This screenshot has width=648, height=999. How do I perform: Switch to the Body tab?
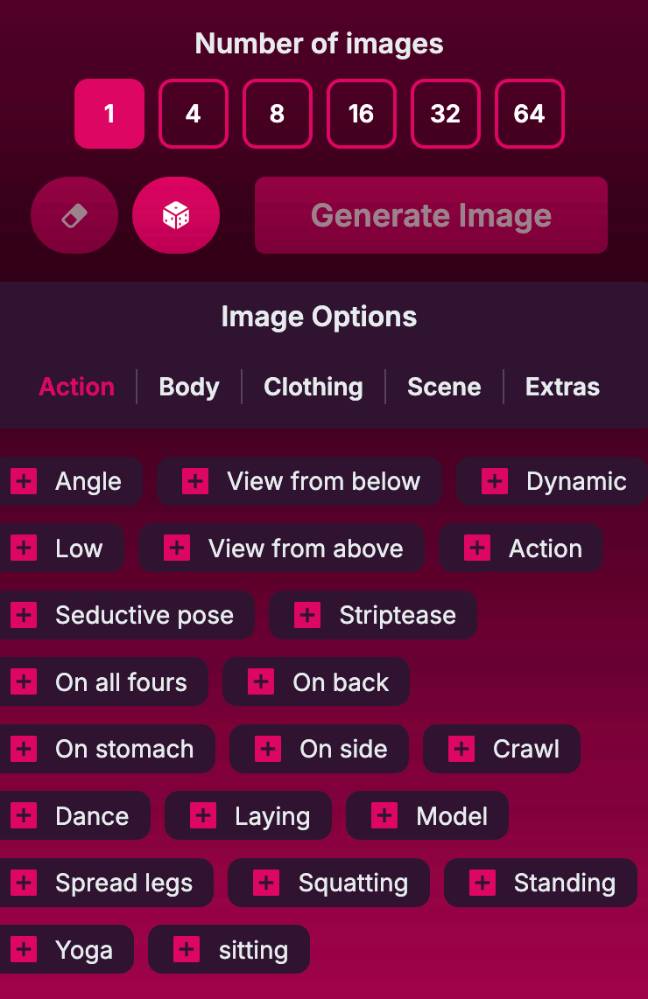tap(189, 387)
